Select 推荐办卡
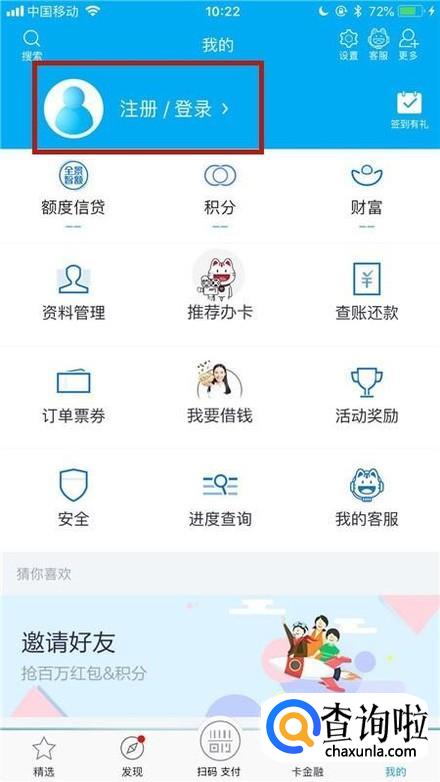 [x=220, y=287]
